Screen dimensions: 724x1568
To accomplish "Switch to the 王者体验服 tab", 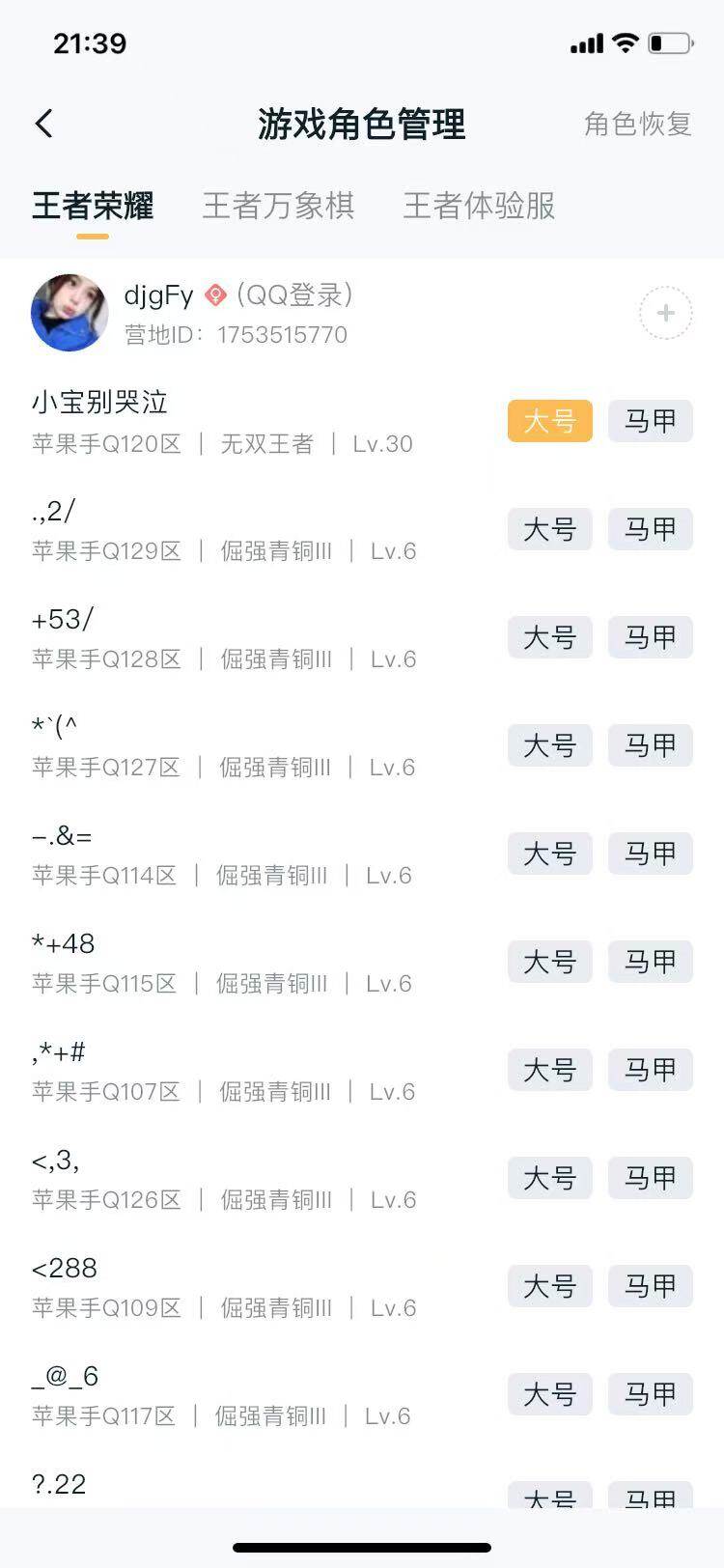I will [479, 206].
